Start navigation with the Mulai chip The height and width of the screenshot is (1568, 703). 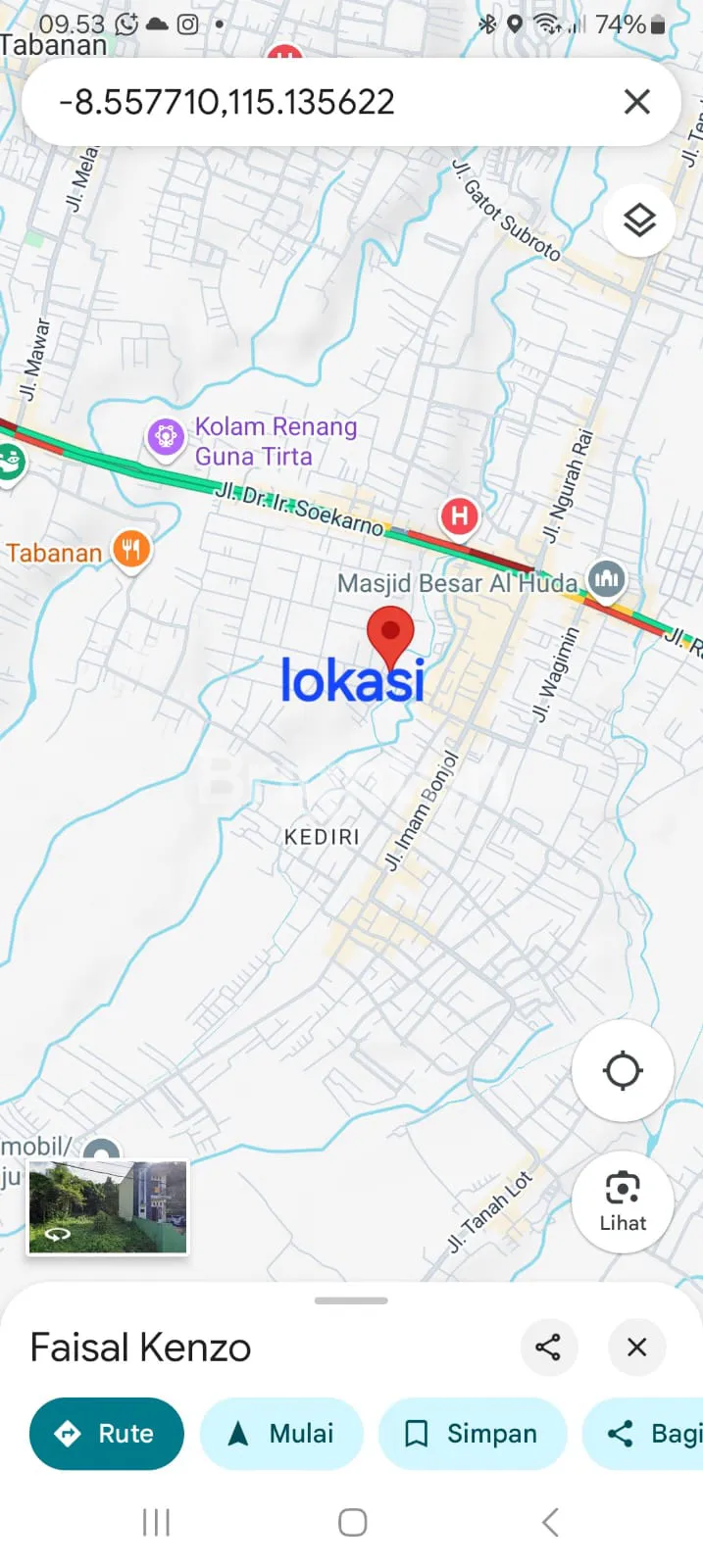tap(281, 1434)
